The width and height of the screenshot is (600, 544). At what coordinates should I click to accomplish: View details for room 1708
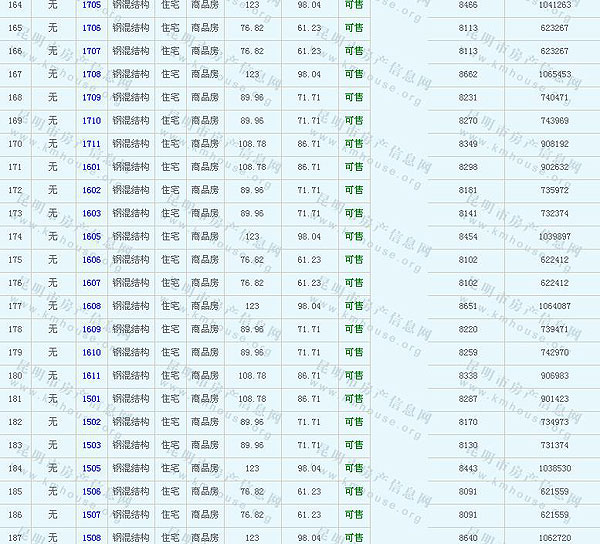click(x=91, y=74)
